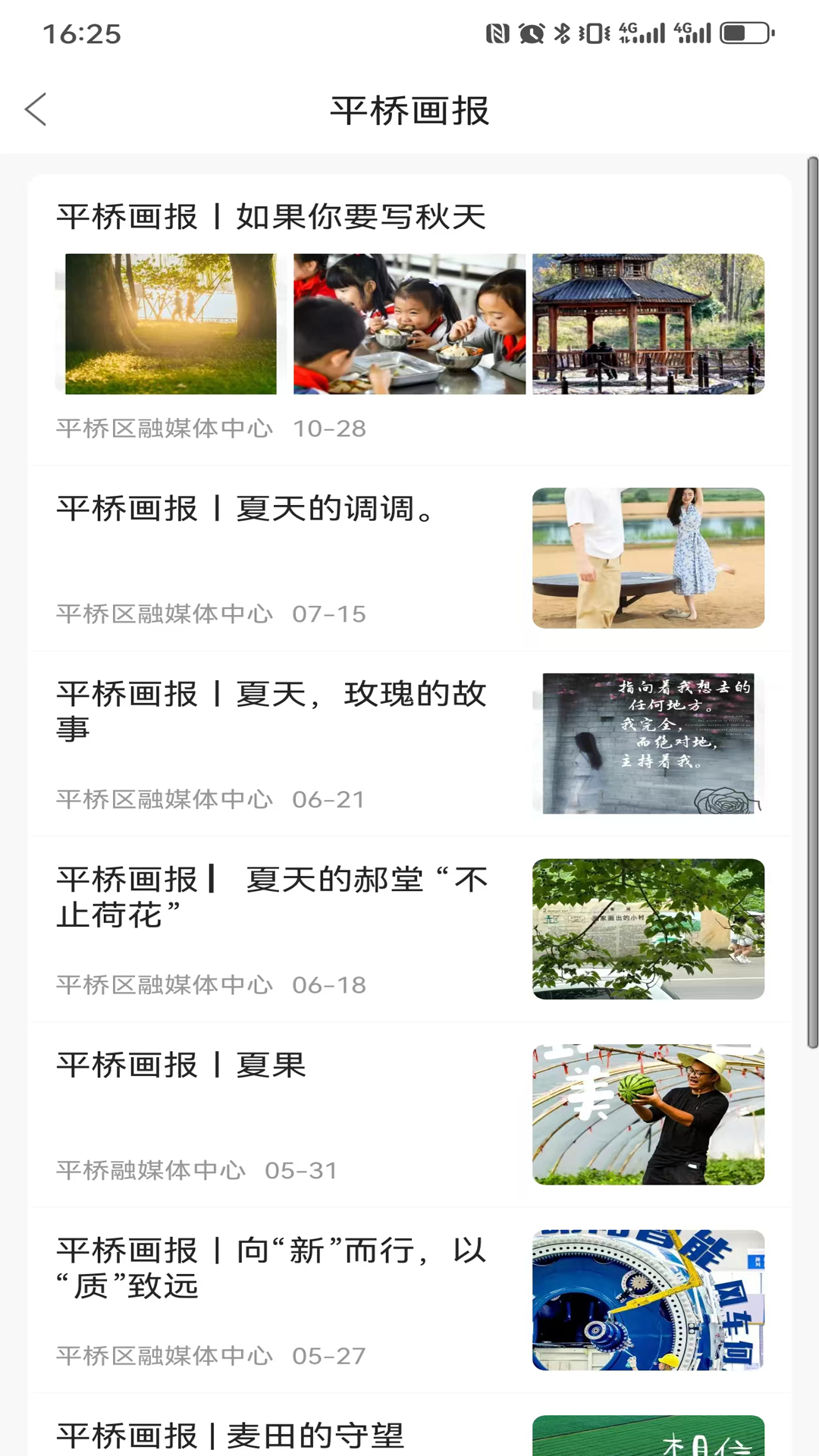
Task: Read 夏天，玫瑰的故事 article
Action: [x=271, y=711]
